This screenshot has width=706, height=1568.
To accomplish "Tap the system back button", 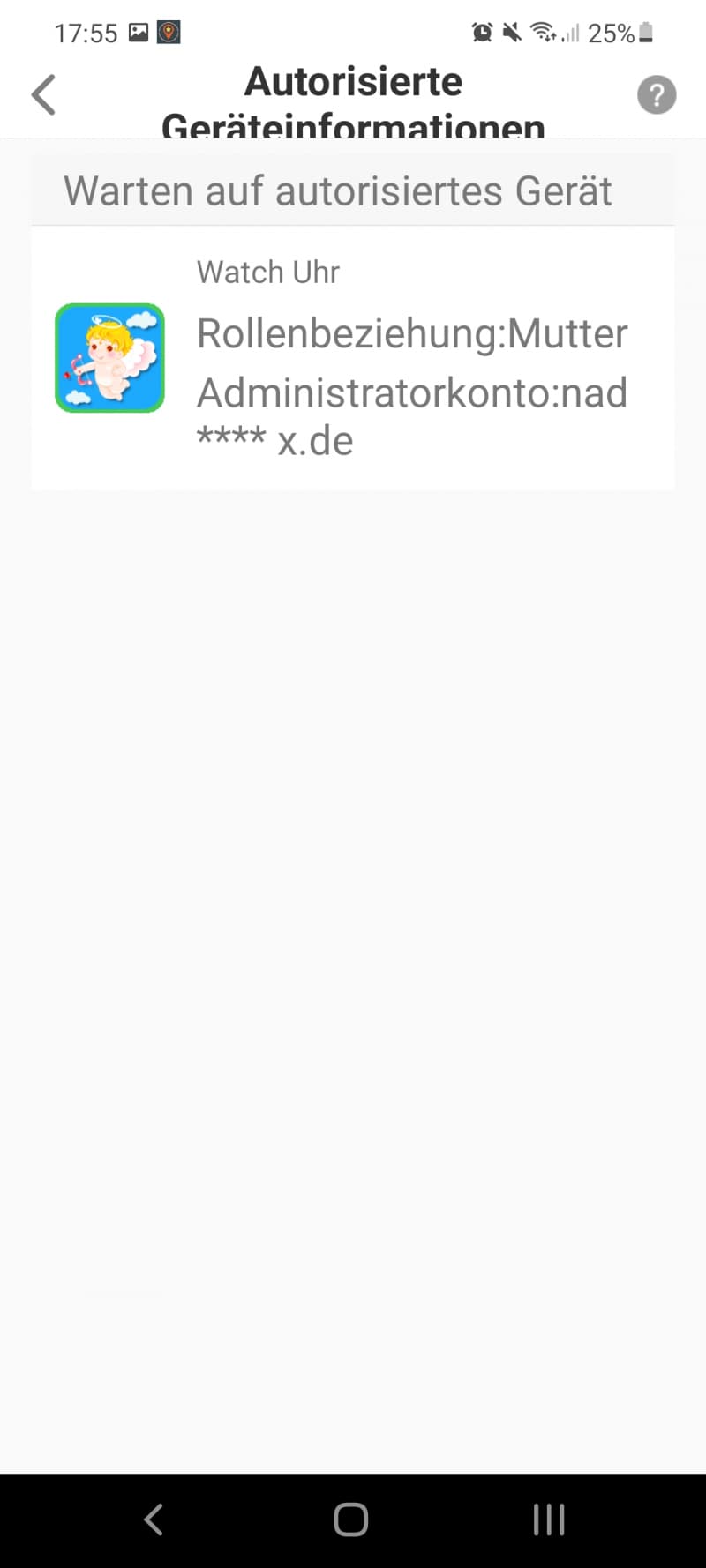I will tap(154, 1519).
